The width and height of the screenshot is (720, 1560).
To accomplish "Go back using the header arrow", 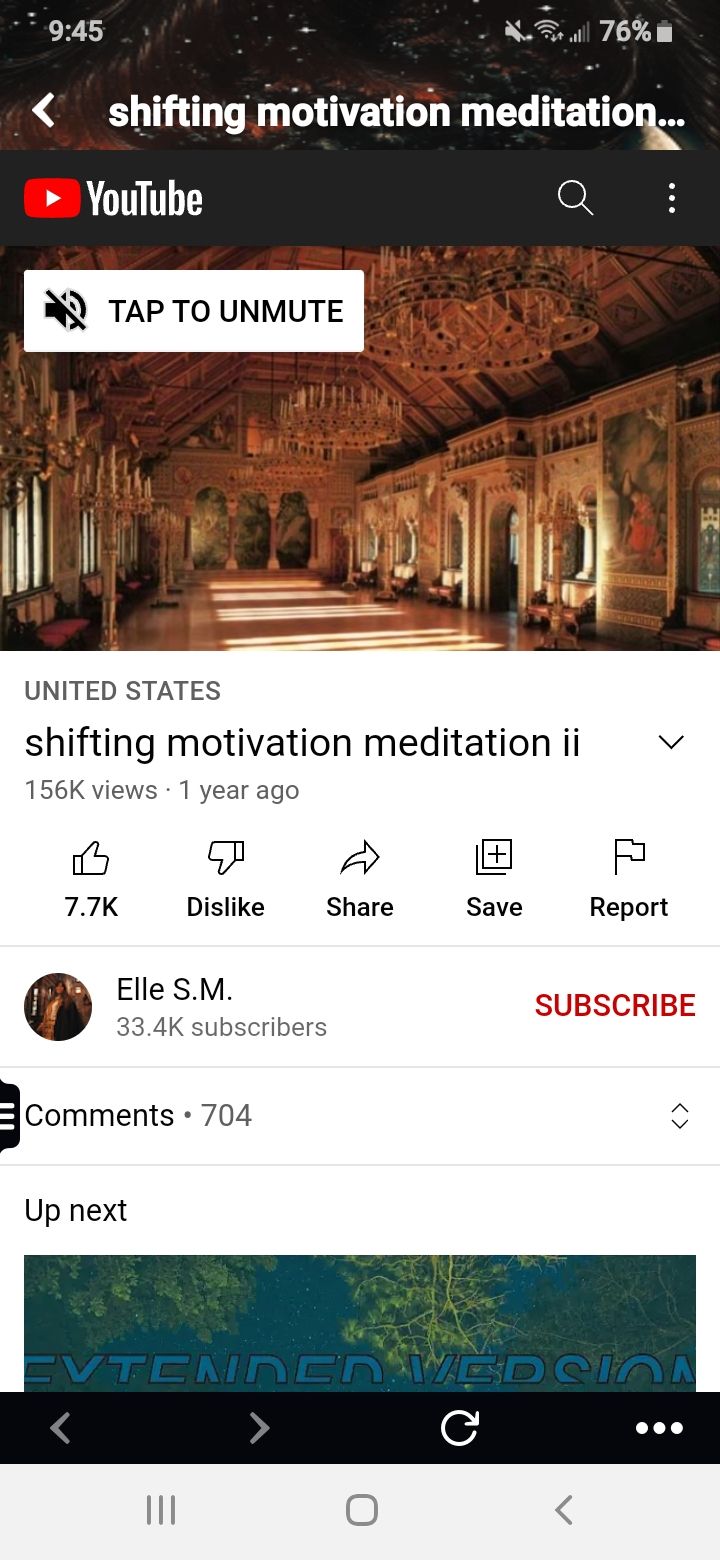I will 43,110.
